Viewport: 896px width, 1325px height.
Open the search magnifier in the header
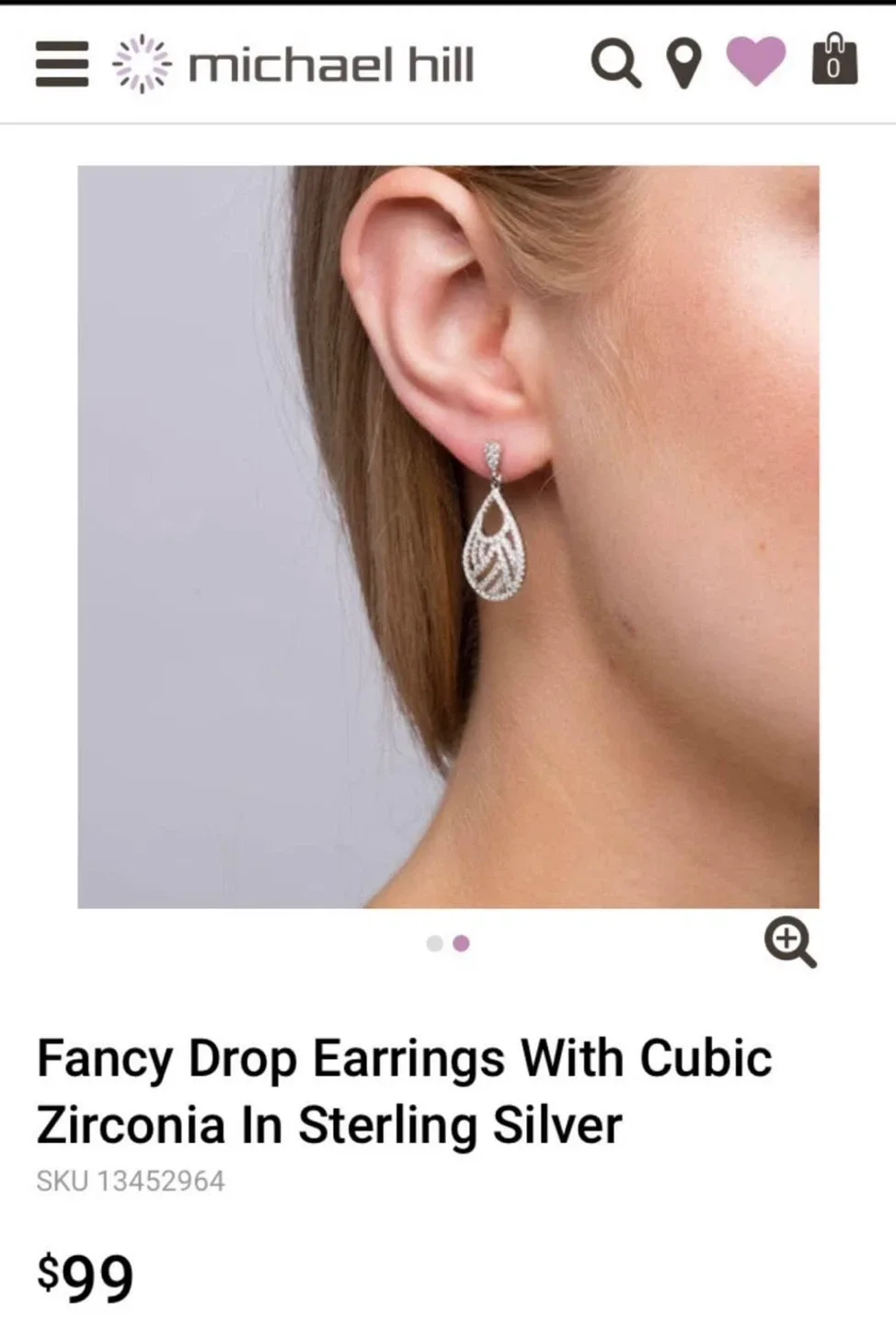pos(615,65)
